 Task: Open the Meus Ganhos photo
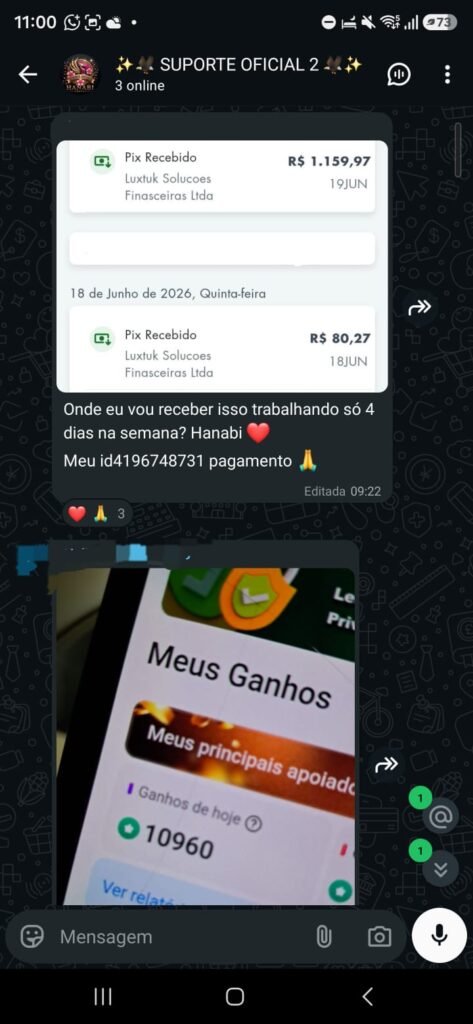(x=205, y=736)
